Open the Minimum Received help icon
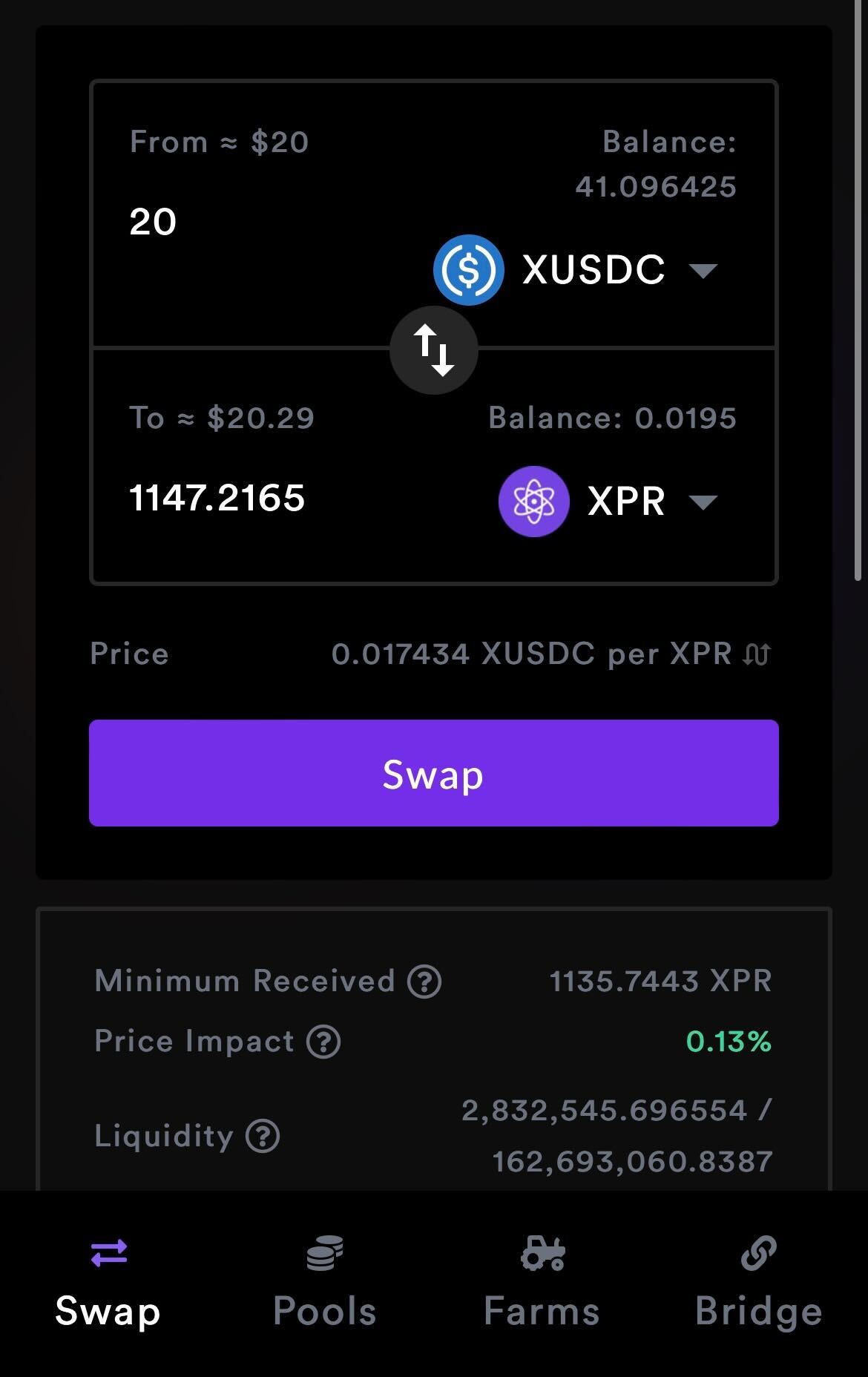 (425, 980)
